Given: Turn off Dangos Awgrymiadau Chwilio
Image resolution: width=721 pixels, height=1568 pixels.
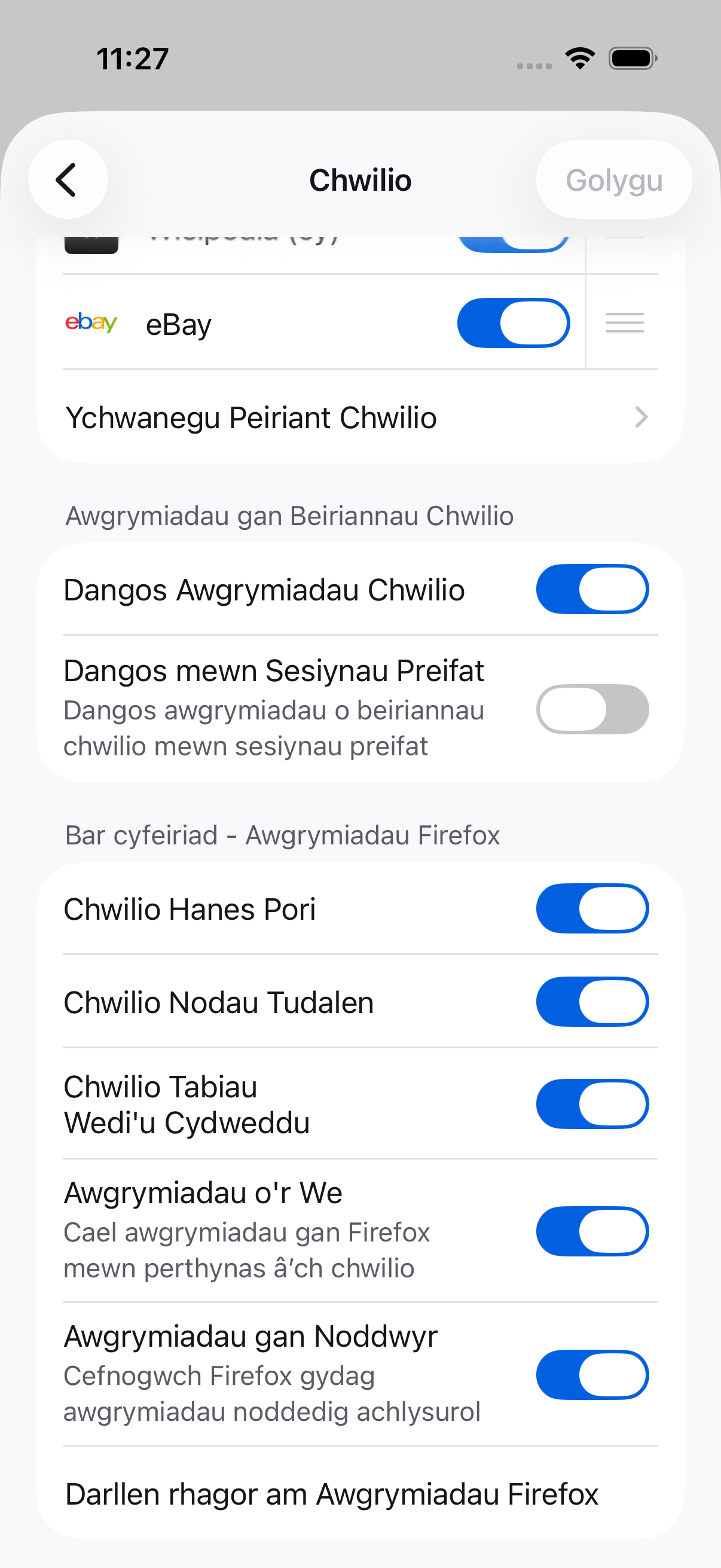Looking at the screenshot, I should [592, 589].
